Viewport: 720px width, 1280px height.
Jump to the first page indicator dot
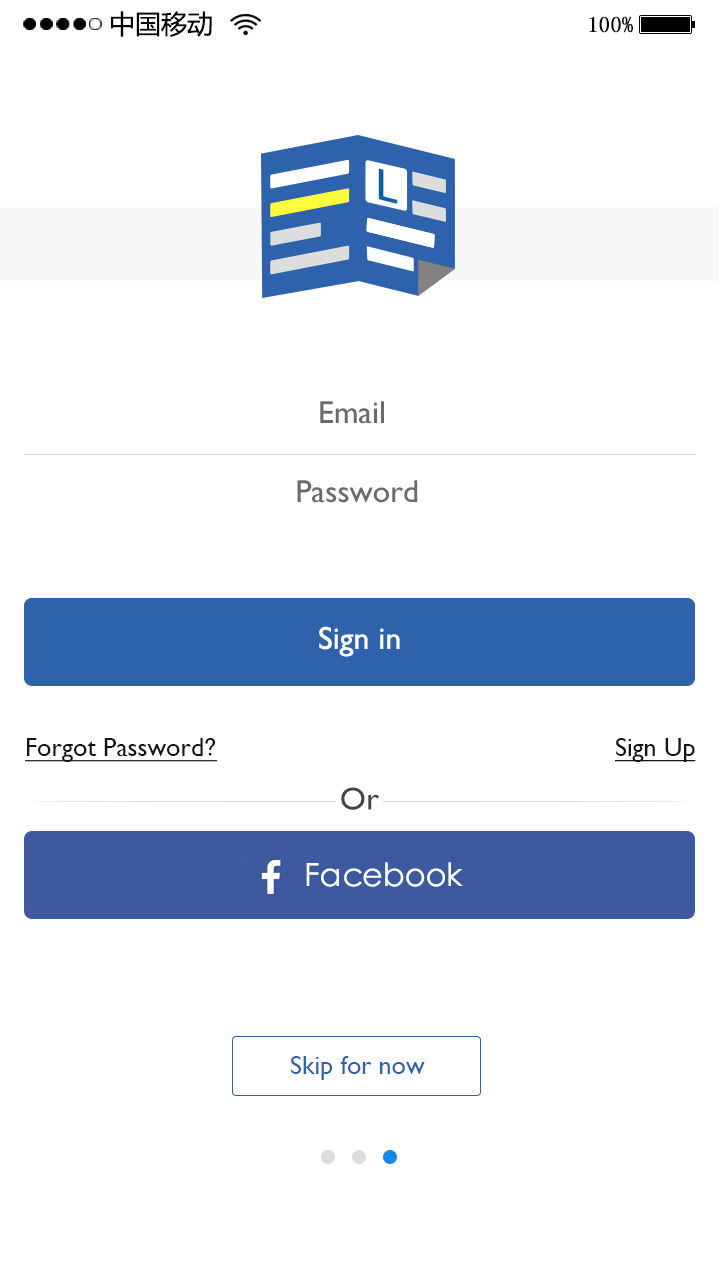pos(328,1157)
